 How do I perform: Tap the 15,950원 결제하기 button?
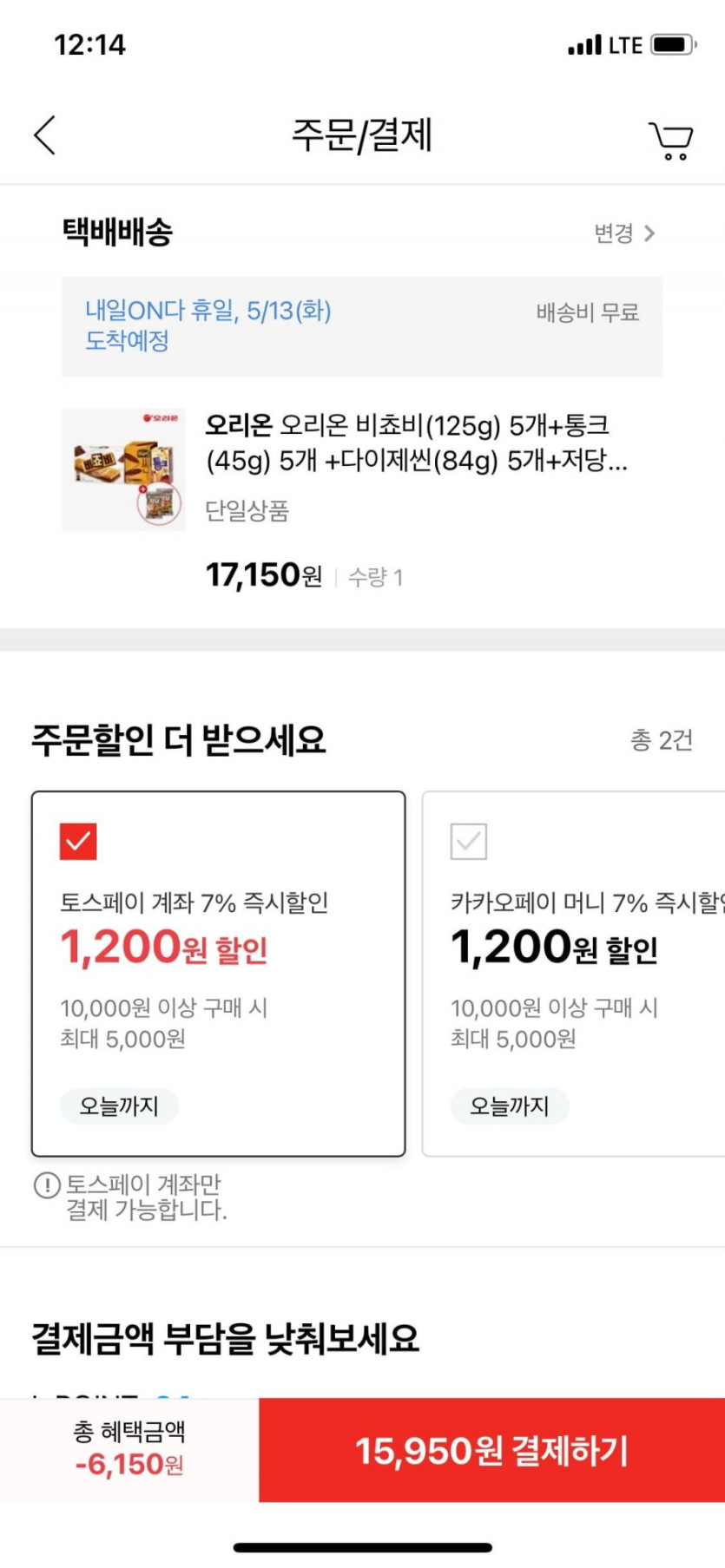pyautogui.click(x=491, y=1450)
